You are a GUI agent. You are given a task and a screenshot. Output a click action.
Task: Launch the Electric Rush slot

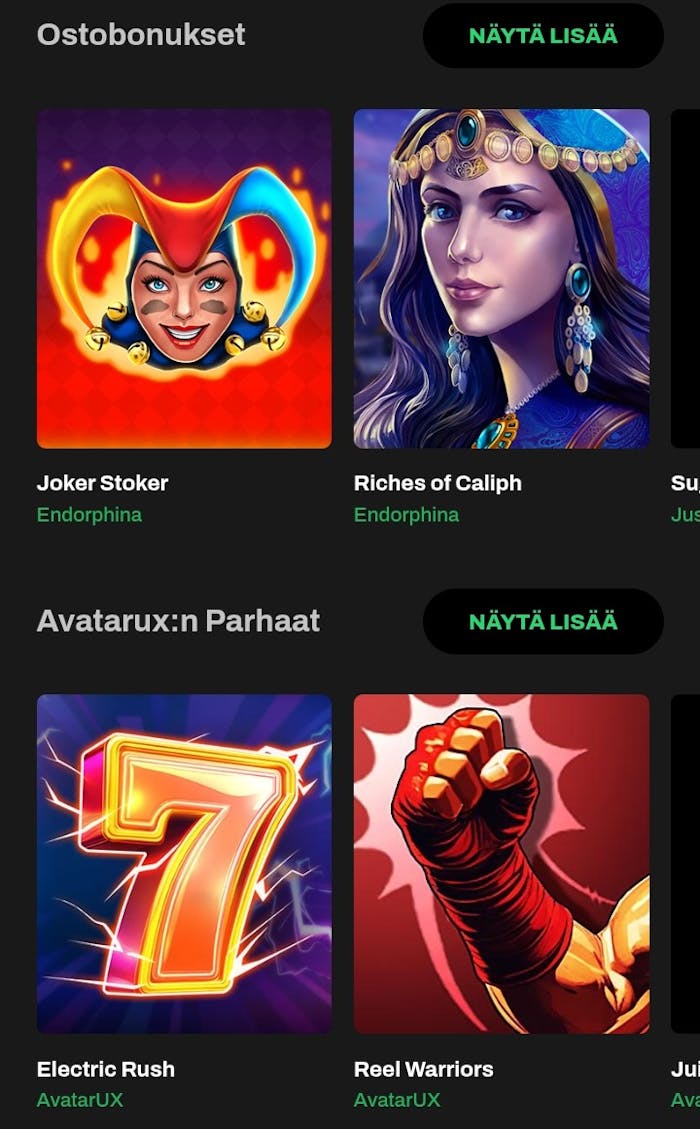click(184, 863)
